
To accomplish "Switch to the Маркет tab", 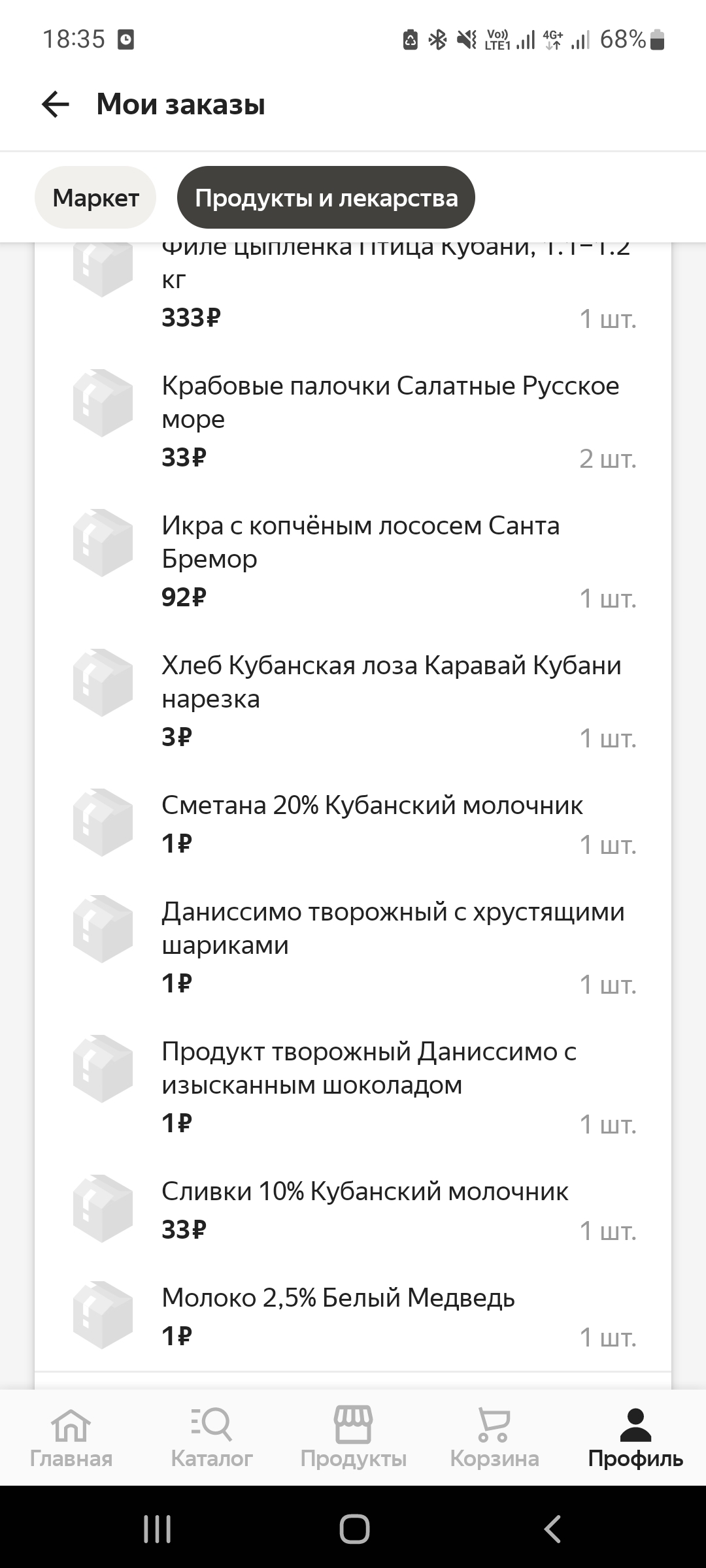I will (95, 197).
